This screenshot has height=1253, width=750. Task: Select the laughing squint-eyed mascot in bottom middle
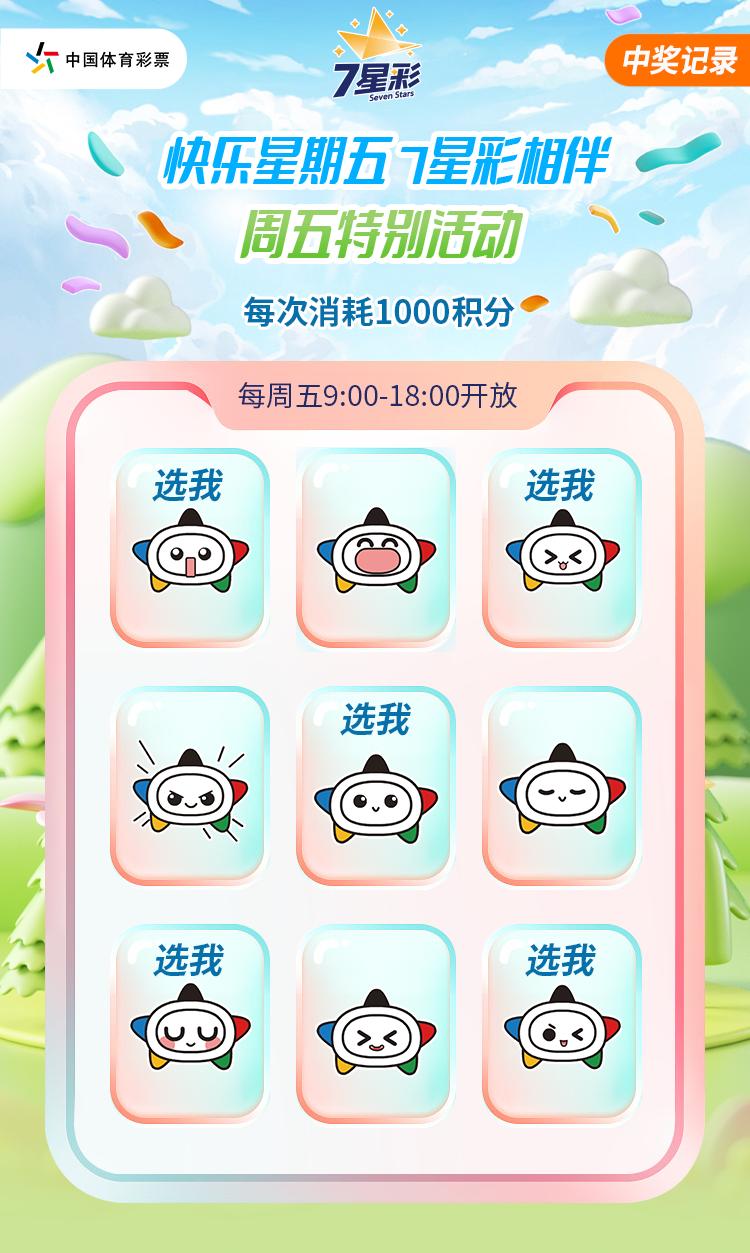[375, 1030]
